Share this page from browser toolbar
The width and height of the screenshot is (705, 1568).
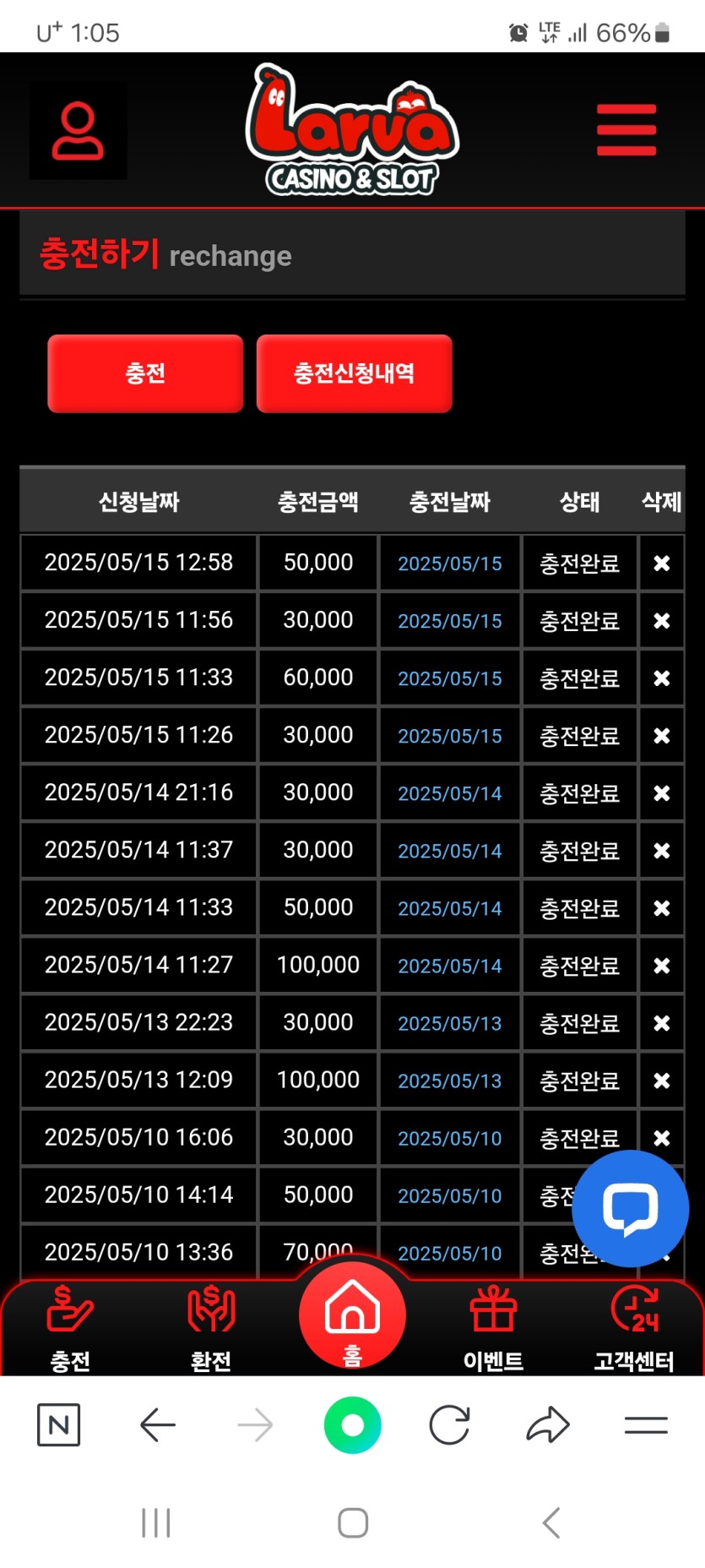(548, 1426)
